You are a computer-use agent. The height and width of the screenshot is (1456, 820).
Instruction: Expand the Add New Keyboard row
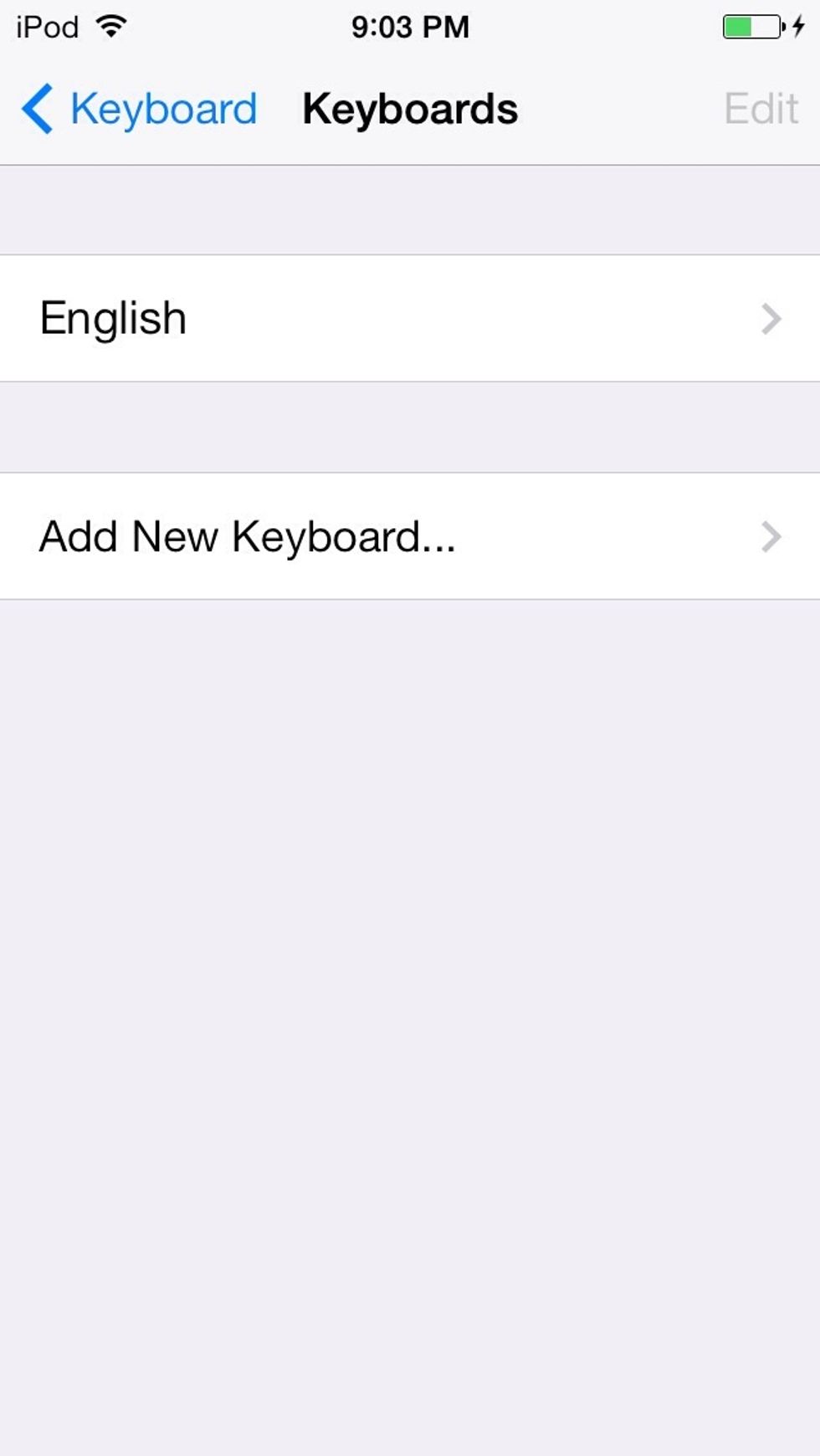coord(335,538)
